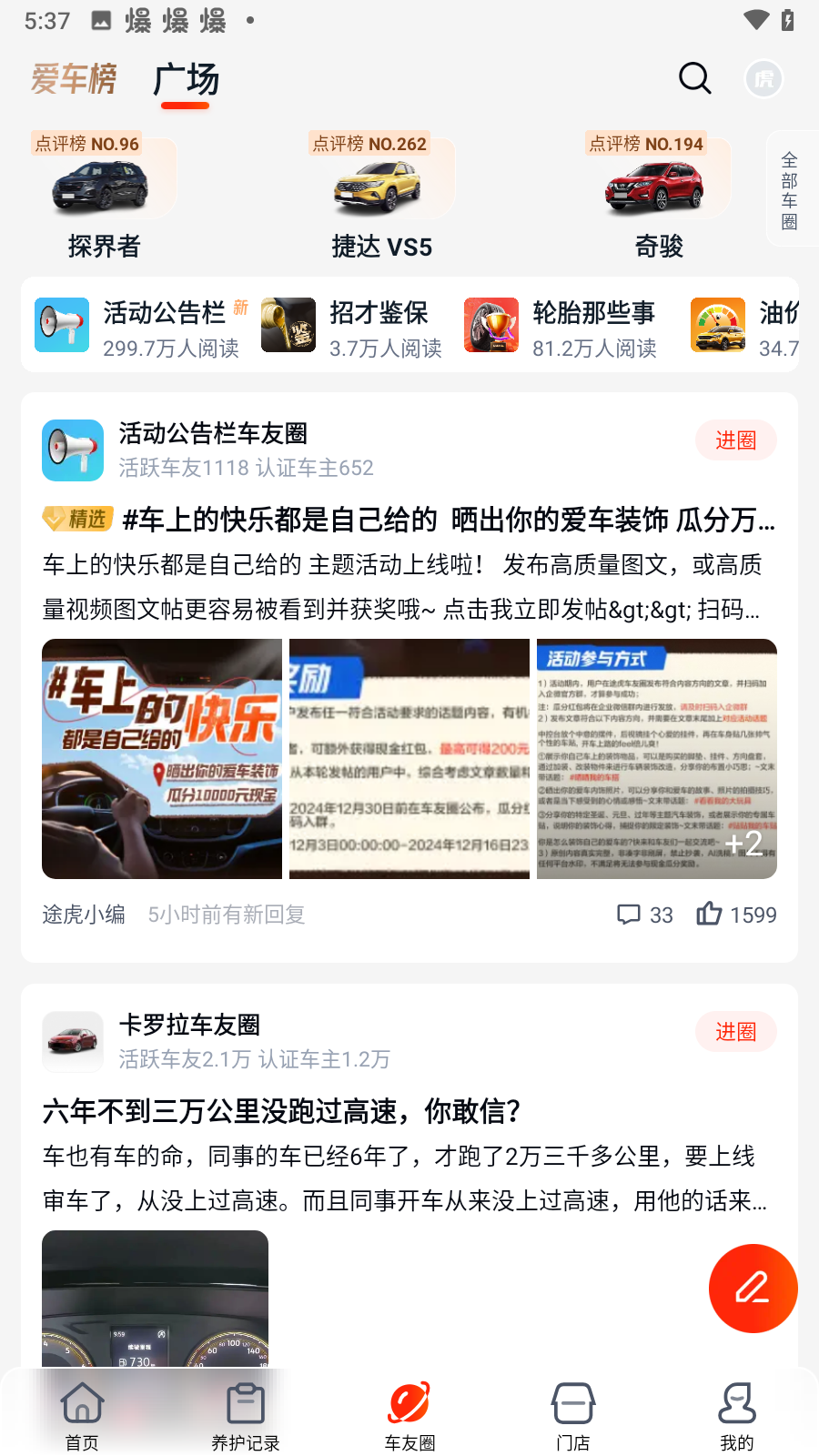
Task: Open the 门店 tab
Action: point(573,1415)
